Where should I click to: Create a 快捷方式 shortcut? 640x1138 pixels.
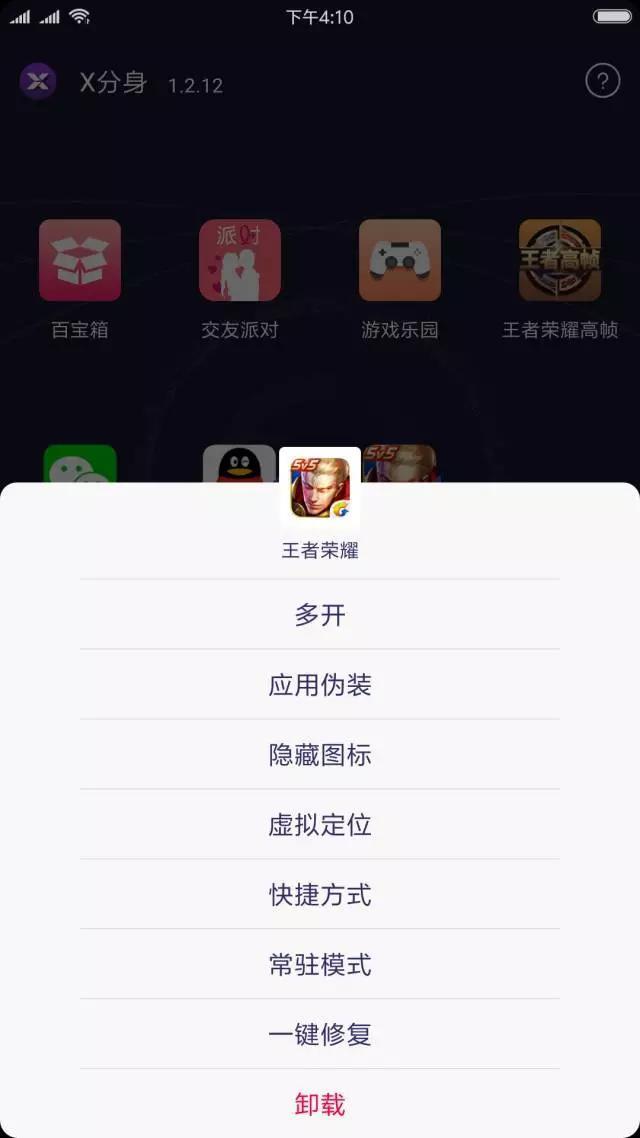click(320, 895)
